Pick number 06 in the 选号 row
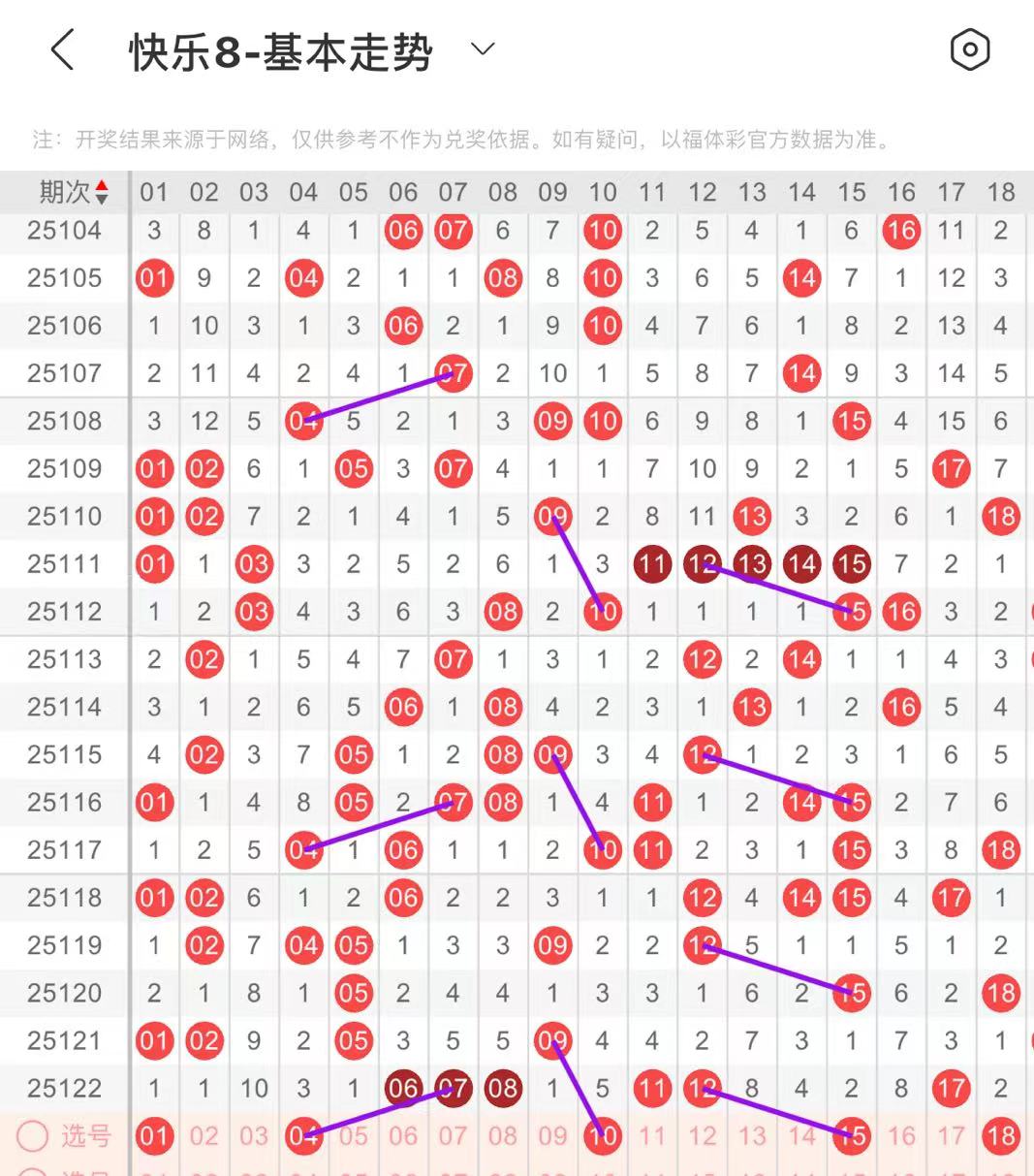 click(x=403, y=1135)
